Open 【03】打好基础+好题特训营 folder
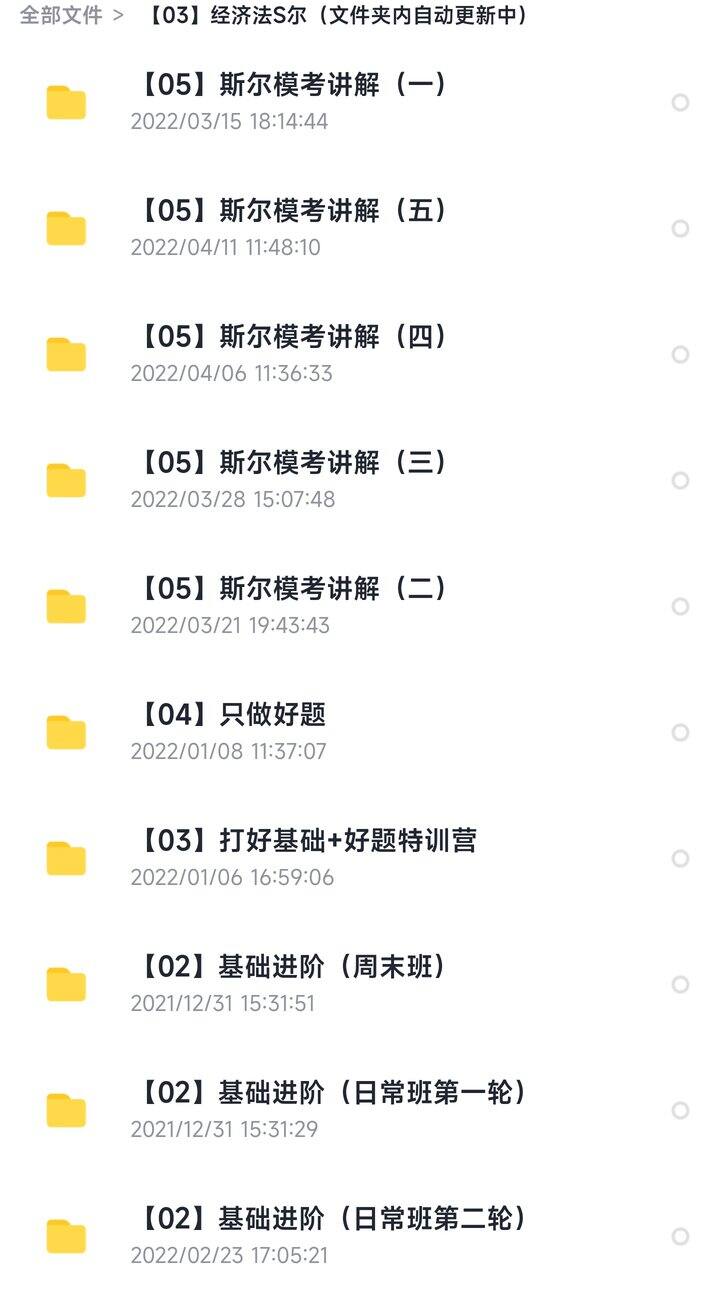 360,858
